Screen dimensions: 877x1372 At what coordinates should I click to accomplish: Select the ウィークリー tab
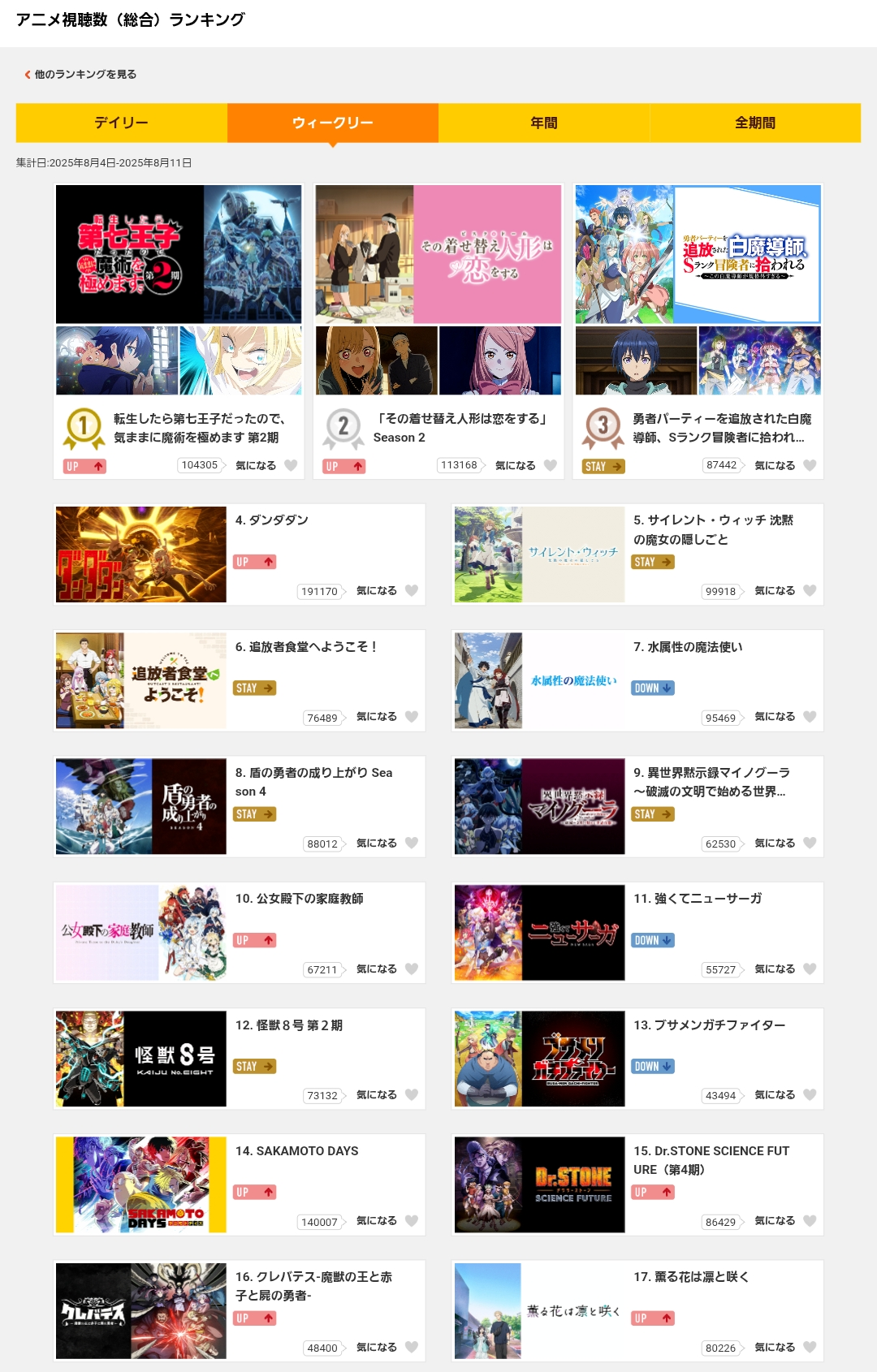click(333, 123)
